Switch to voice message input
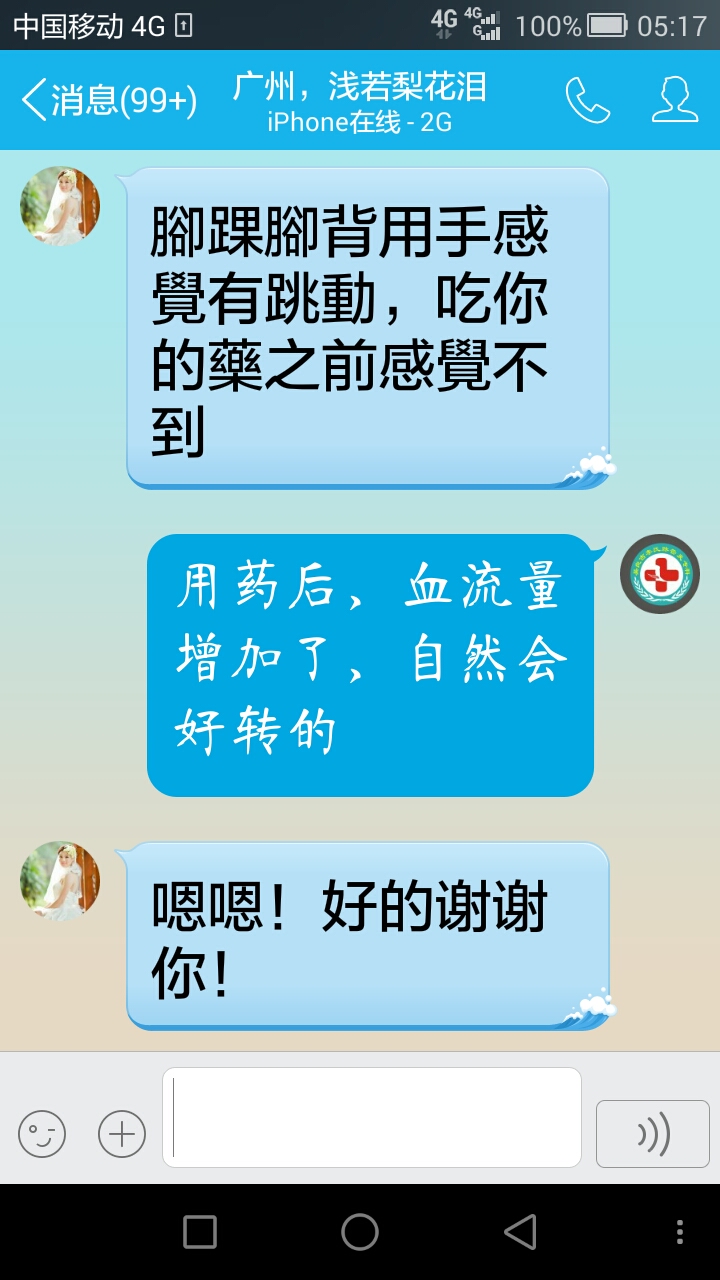 652,1134
